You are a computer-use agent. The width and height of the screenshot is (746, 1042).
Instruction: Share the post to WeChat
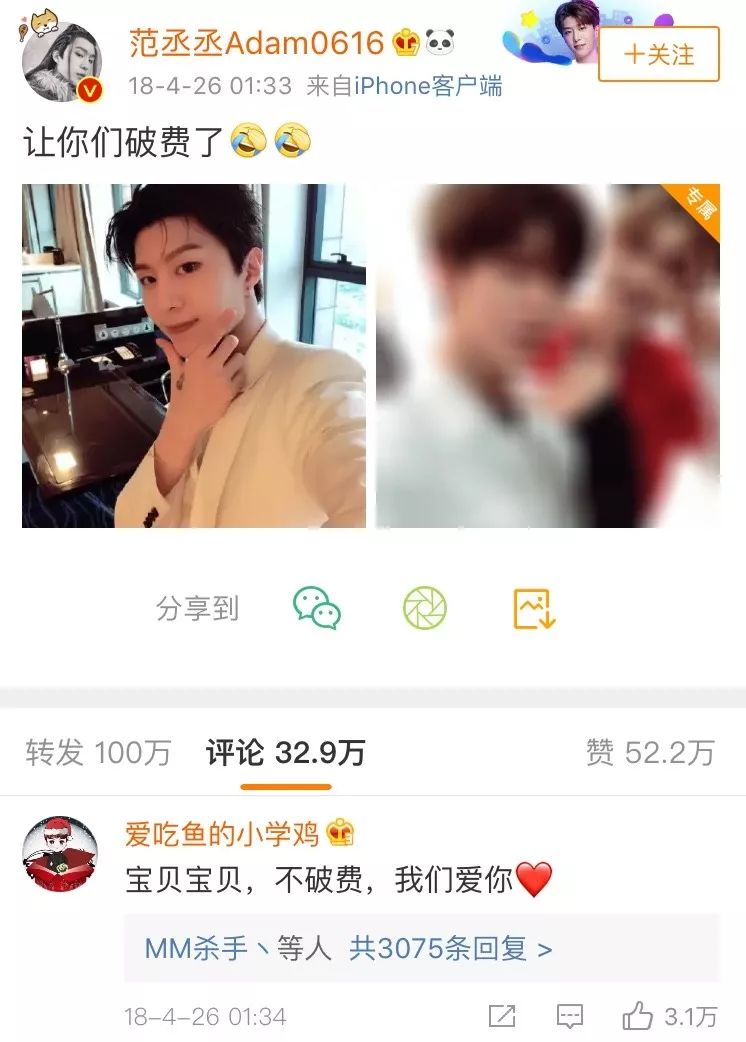coord(316,608)
